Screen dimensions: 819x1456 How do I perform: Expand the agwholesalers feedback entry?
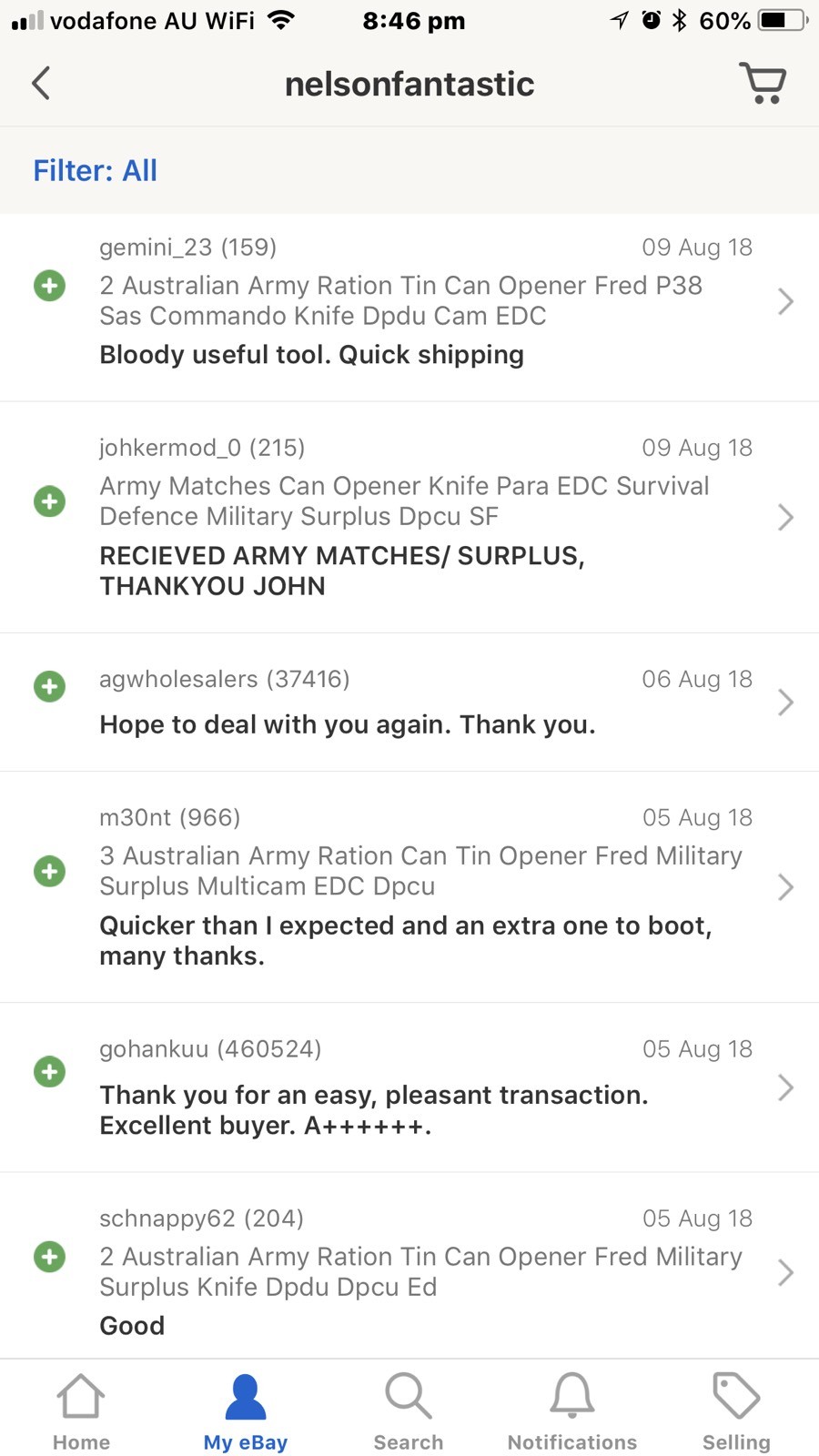pyautogui.click(x=784, y=702)
